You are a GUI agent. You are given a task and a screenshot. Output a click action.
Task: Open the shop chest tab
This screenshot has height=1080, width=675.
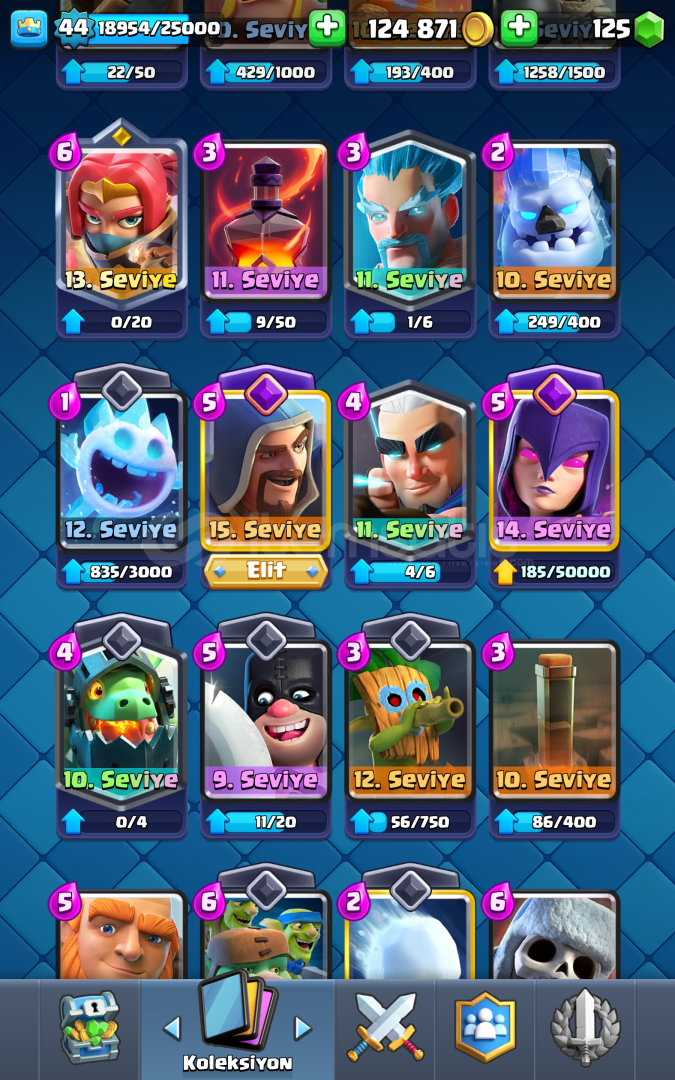tap(88, 1027)
